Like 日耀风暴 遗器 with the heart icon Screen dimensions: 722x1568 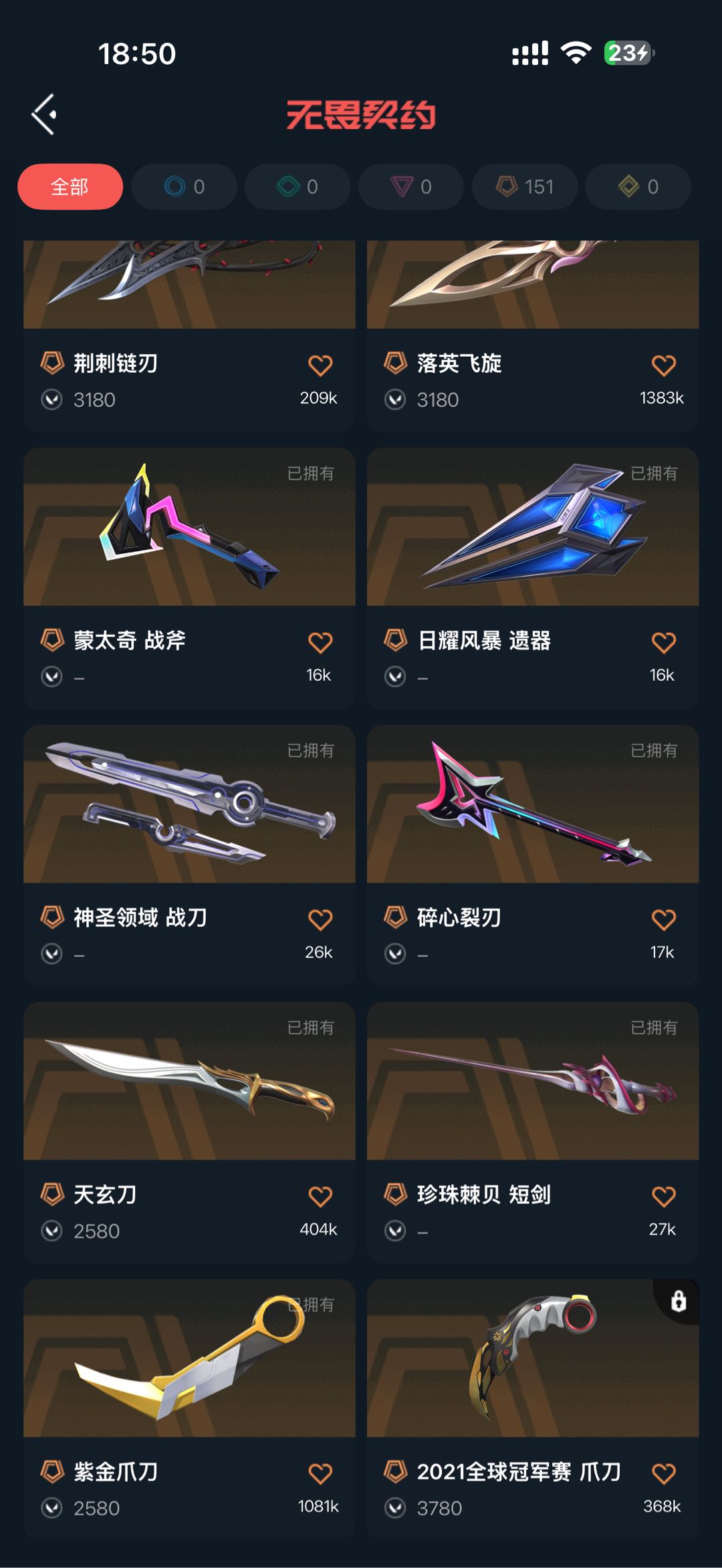tap(663, 643)
